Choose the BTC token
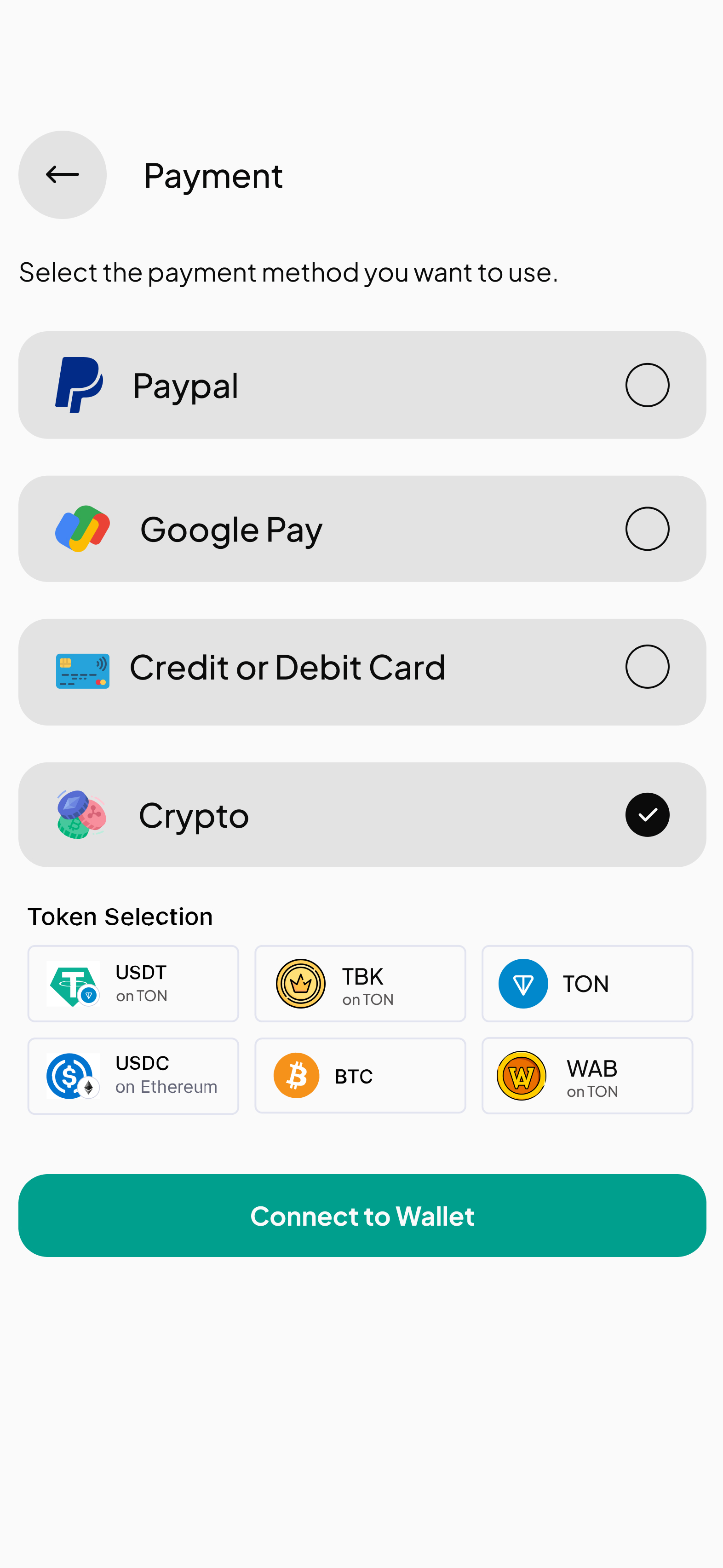 coord(360,1076)
